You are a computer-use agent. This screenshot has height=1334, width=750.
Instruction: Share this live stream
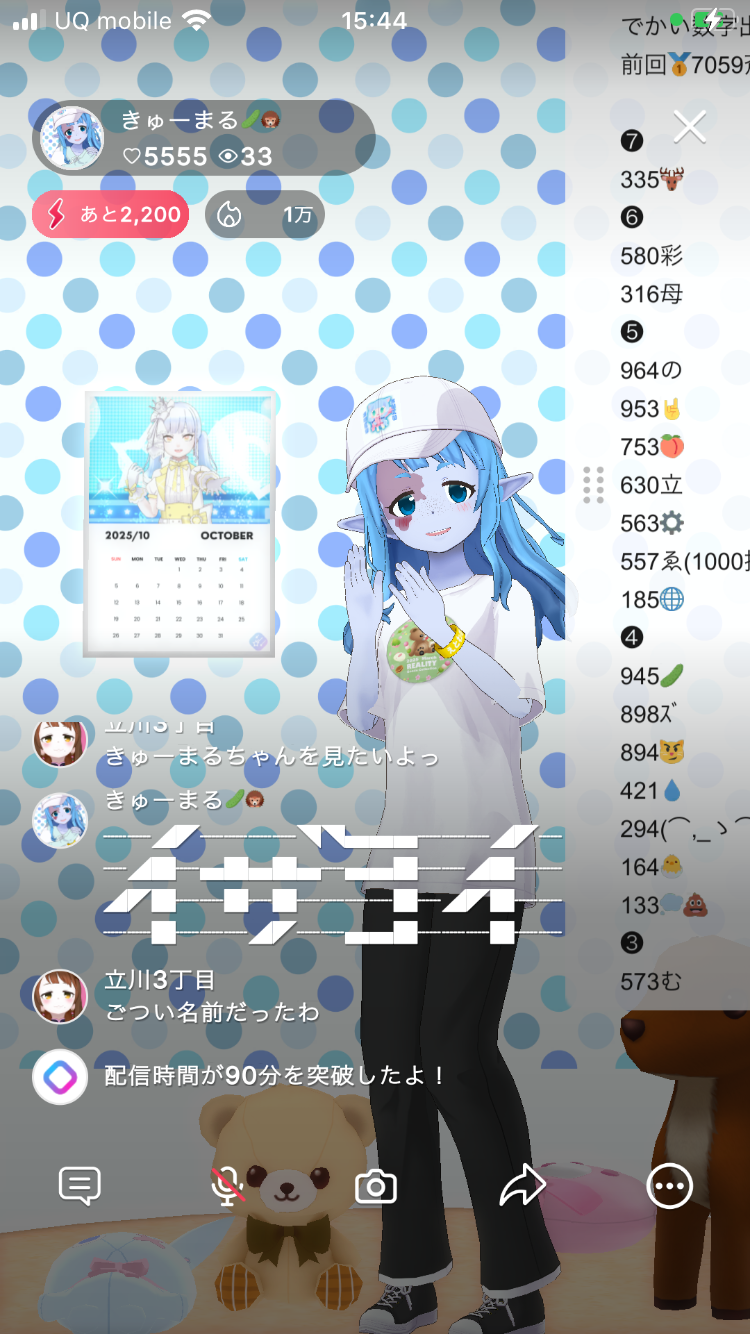click(522, 1186)
